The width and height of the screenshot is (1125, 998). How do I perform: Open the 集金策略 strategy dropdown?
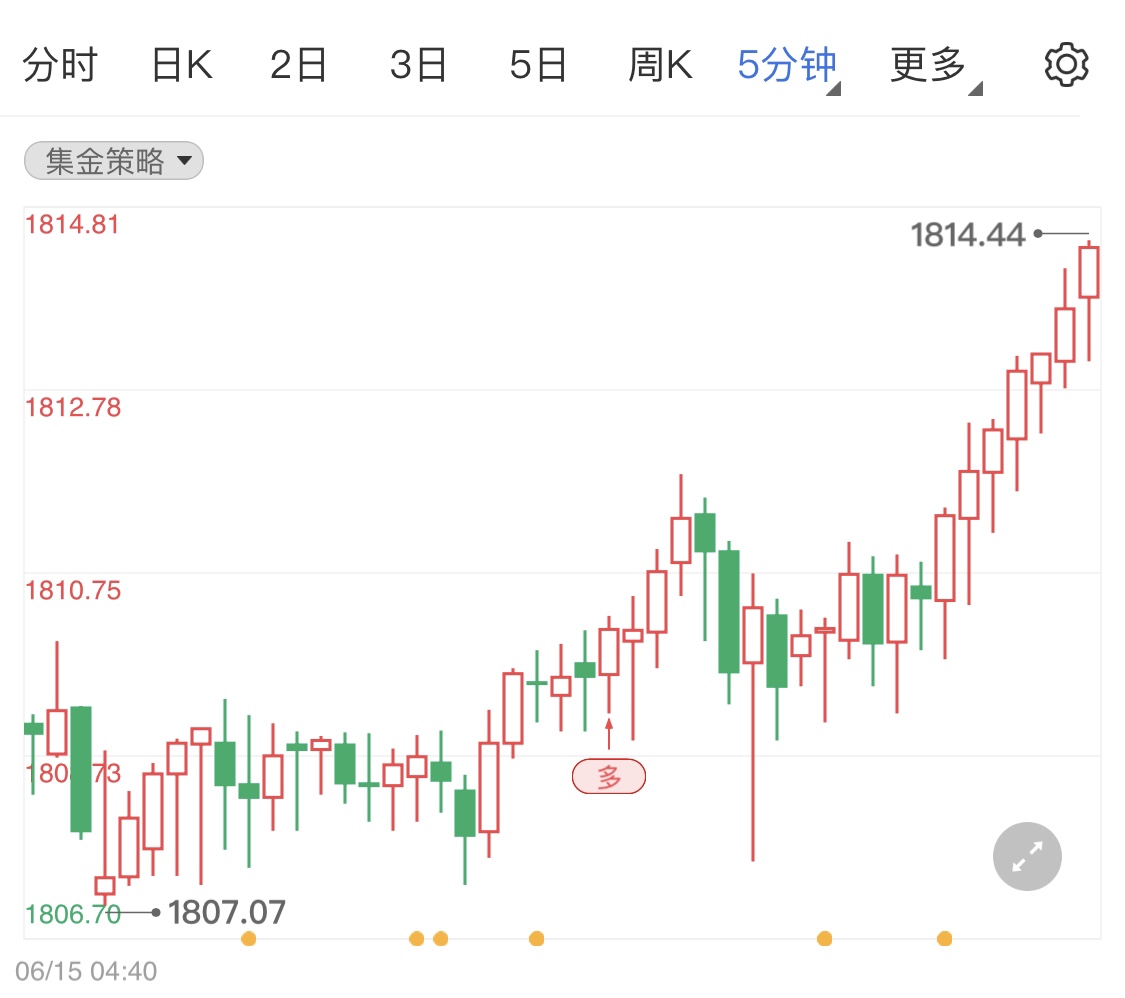click(113, 161)
